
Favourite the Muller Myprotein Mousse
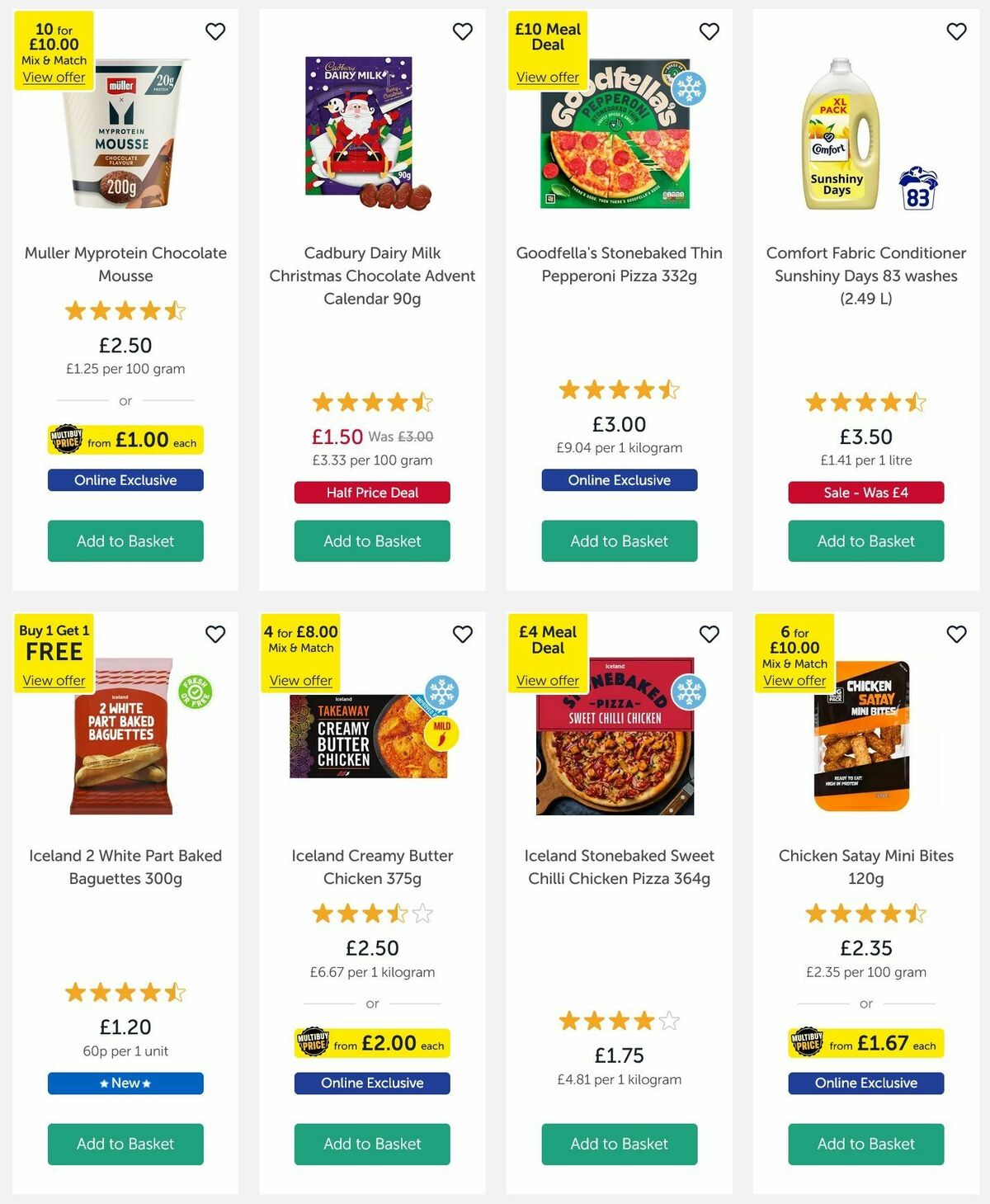tap(215, 31)
